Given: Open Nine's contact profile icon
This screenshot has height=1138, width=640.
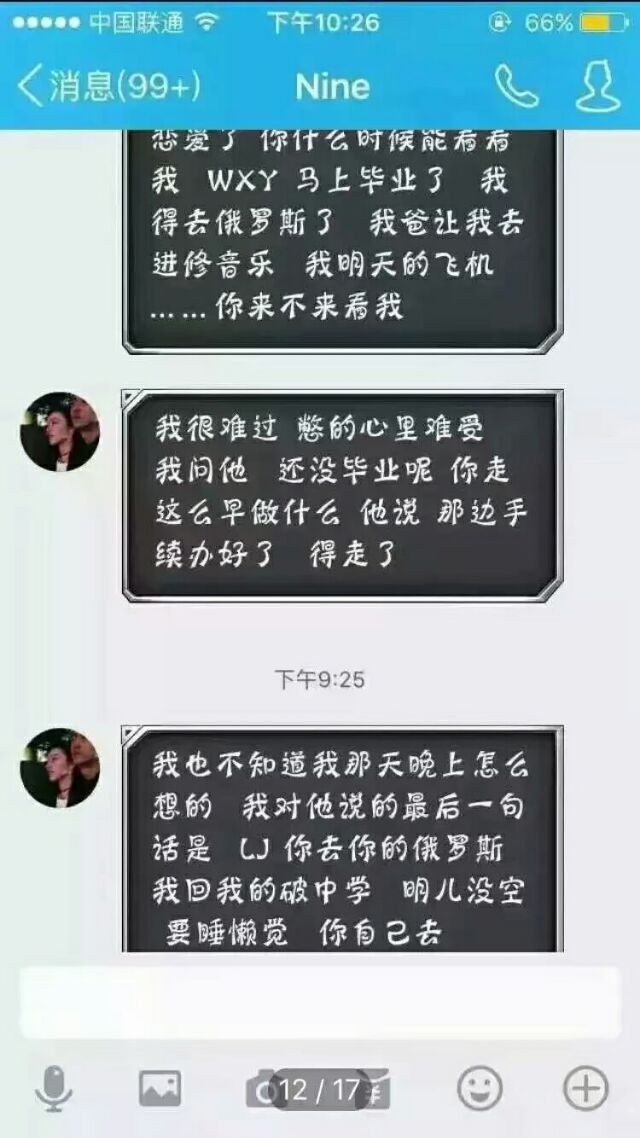Looking at the screenshot, I should tap(598, 87).
